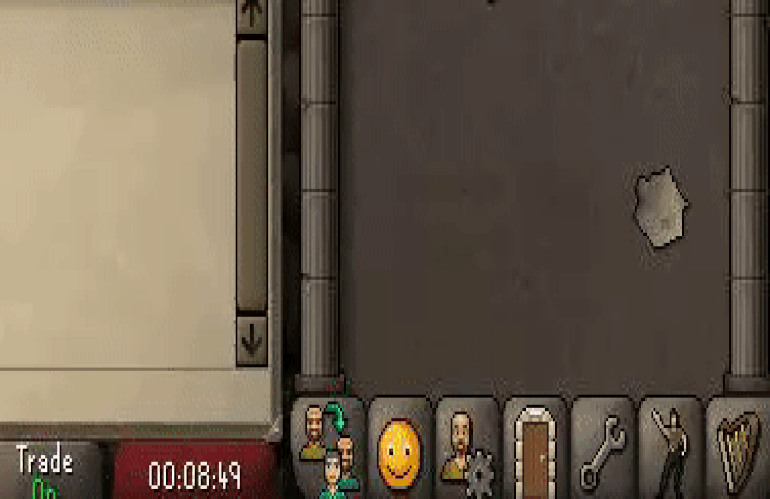Tap the chat scroll up arrow
The width and height of the screenshot is (770, 499).
(x=251, y=15)
